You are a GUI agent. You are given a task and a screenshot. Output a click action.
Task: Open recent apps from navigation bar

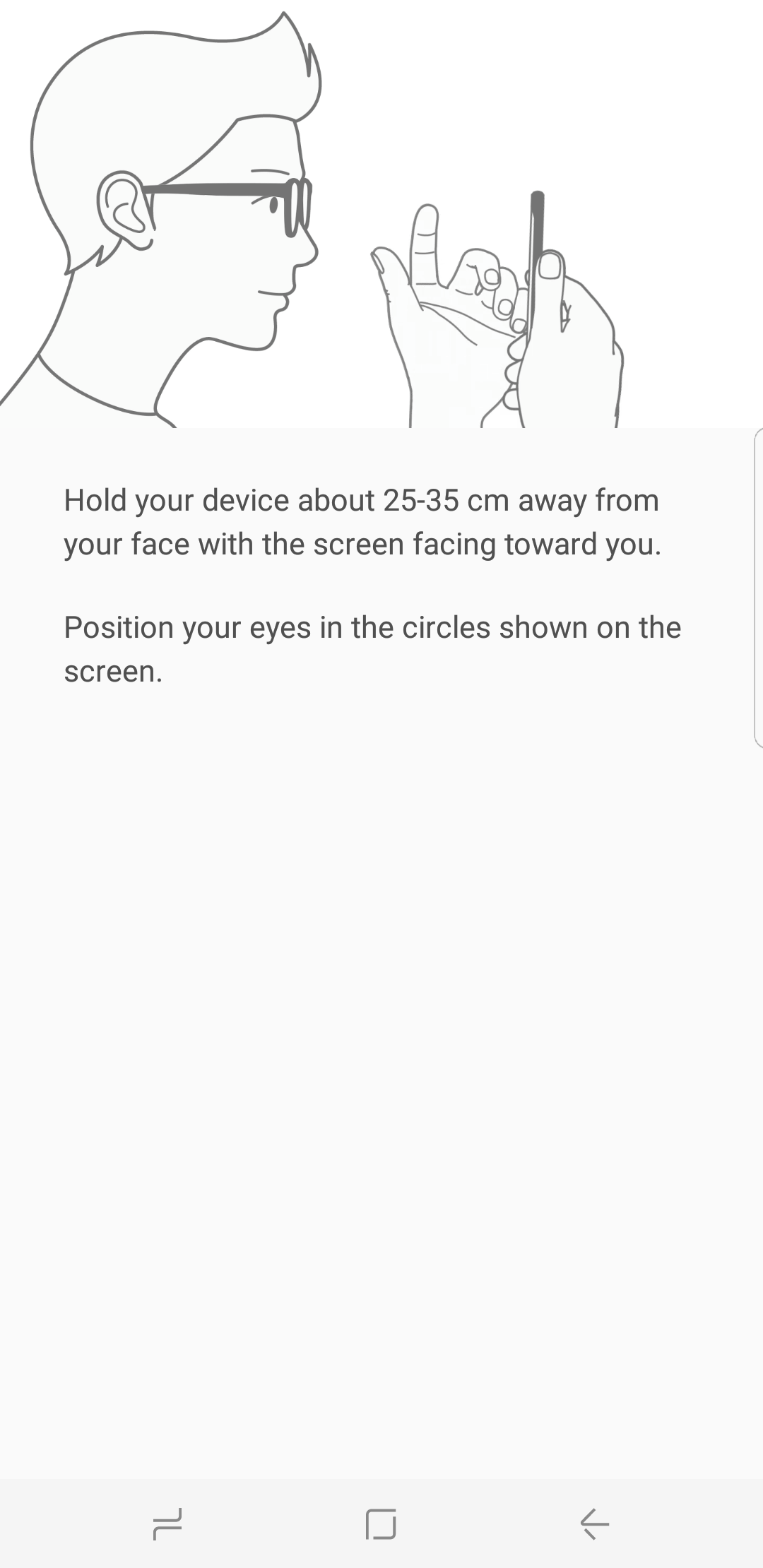[167, 1524]
